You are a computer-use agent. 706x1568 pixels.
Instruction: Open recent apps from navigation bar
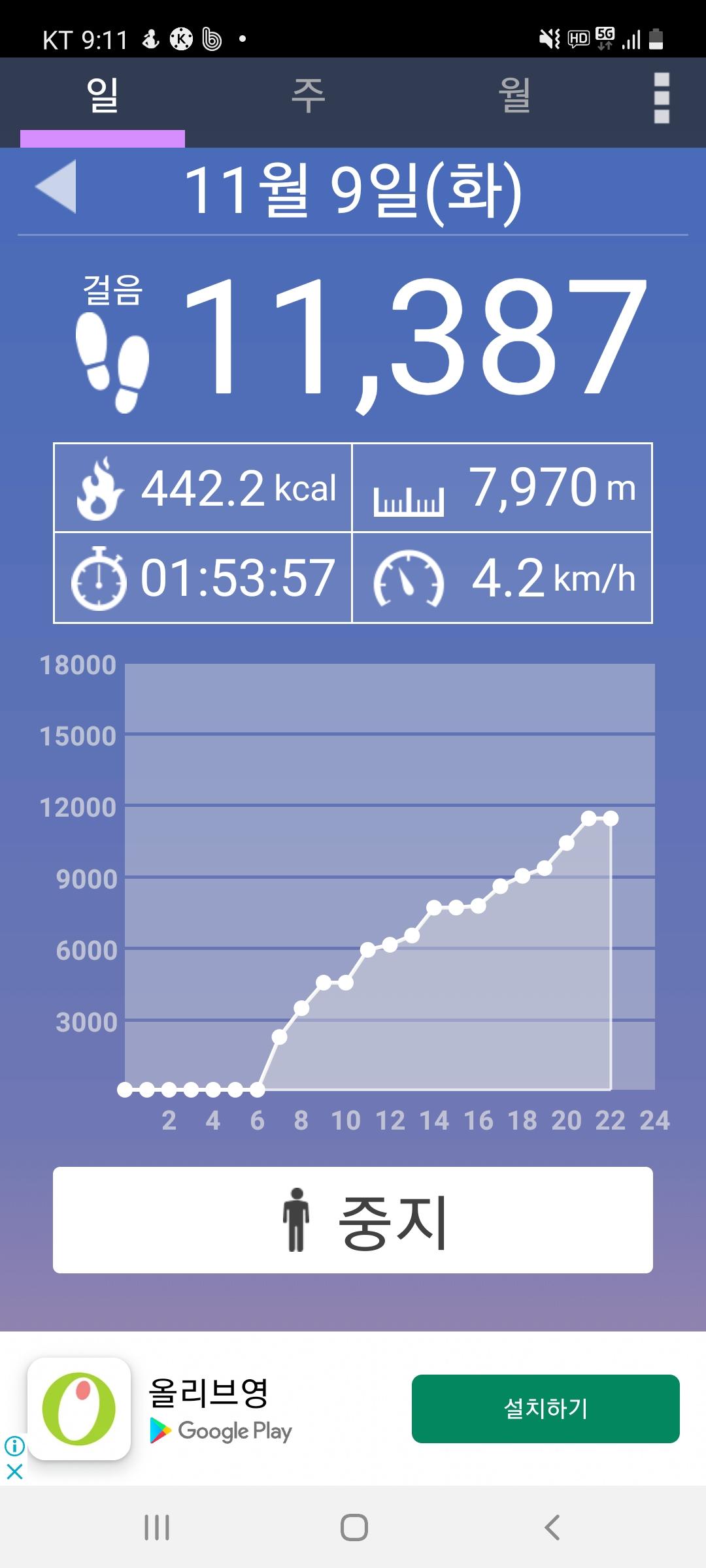coord(157,1527)
